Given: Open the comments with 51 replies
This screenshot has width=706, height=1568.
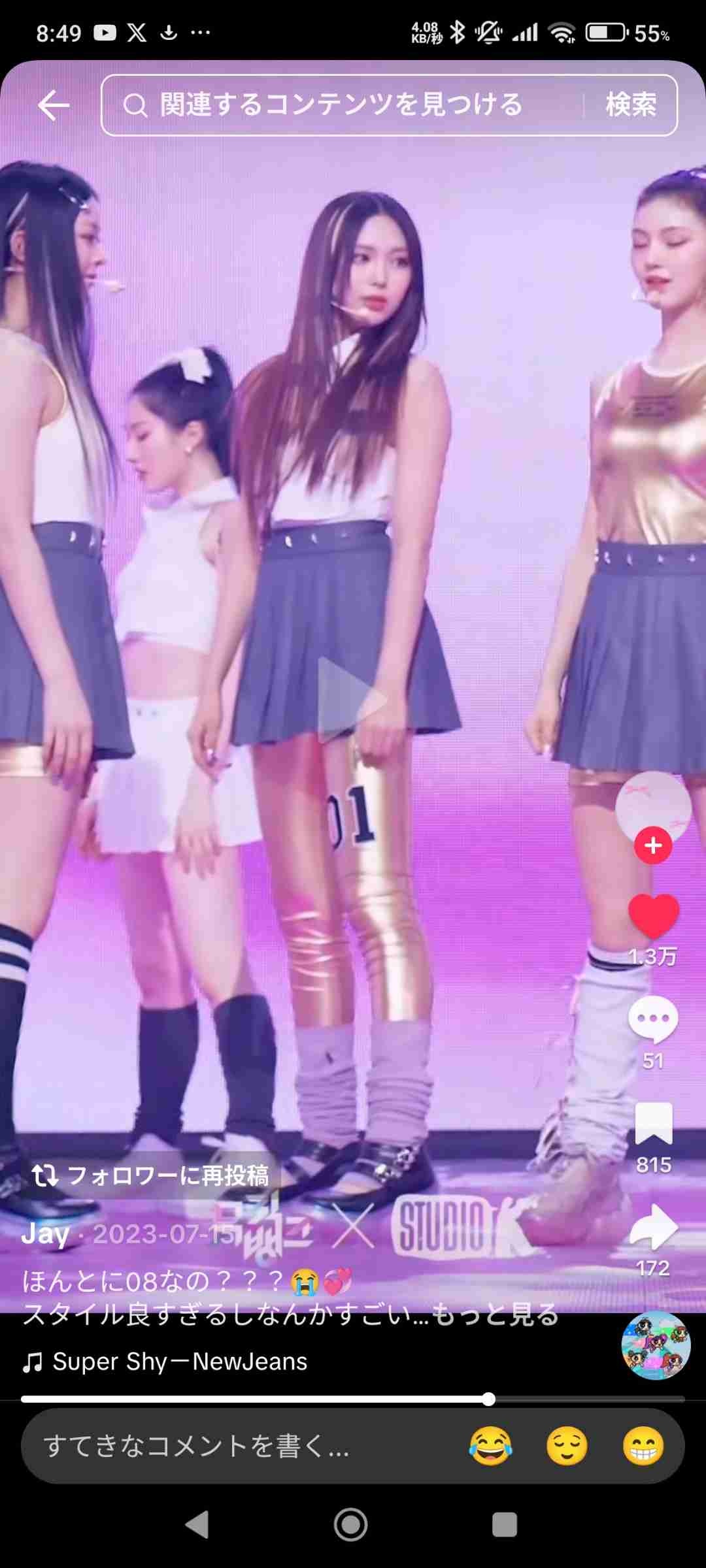Looking at the screenshot, I should point(653,1019).
